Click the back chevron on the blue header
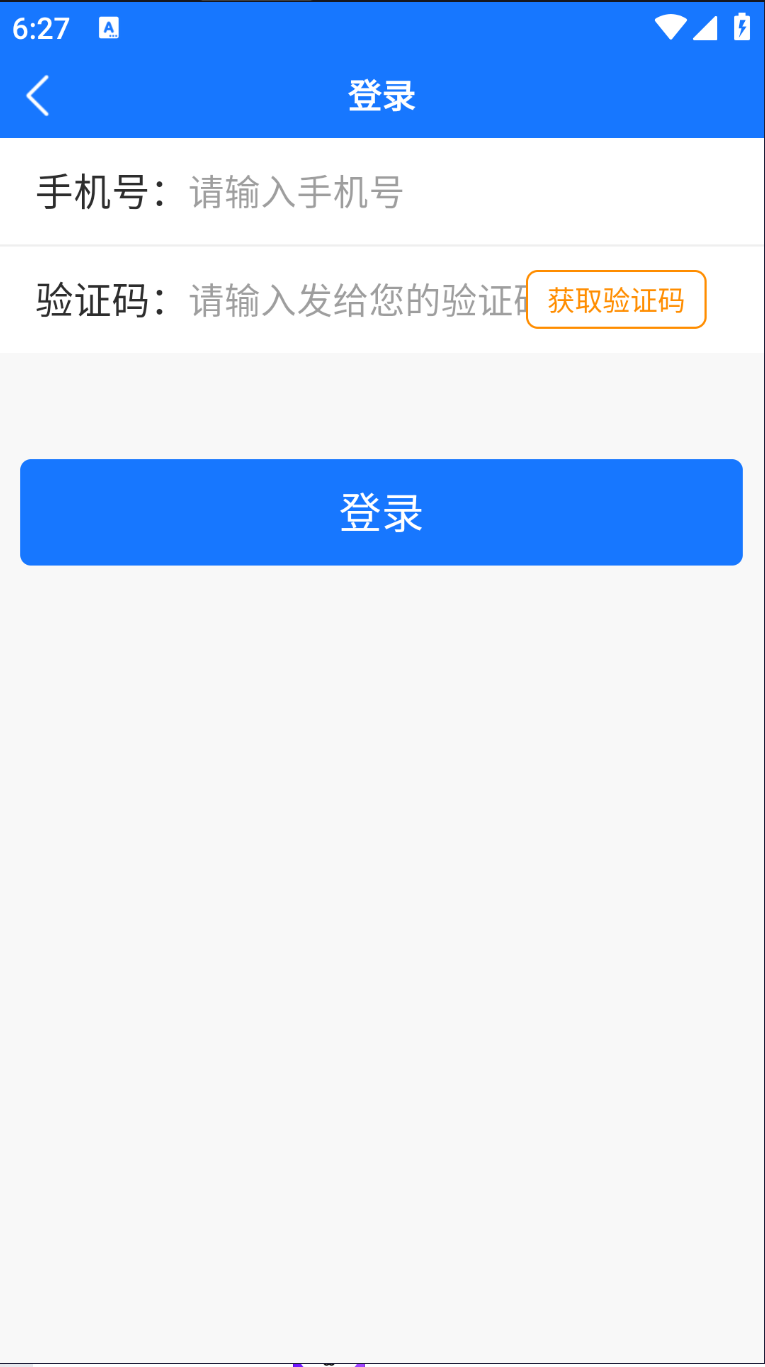Screen dimensions: 765x1367 [x=37, y=95]
